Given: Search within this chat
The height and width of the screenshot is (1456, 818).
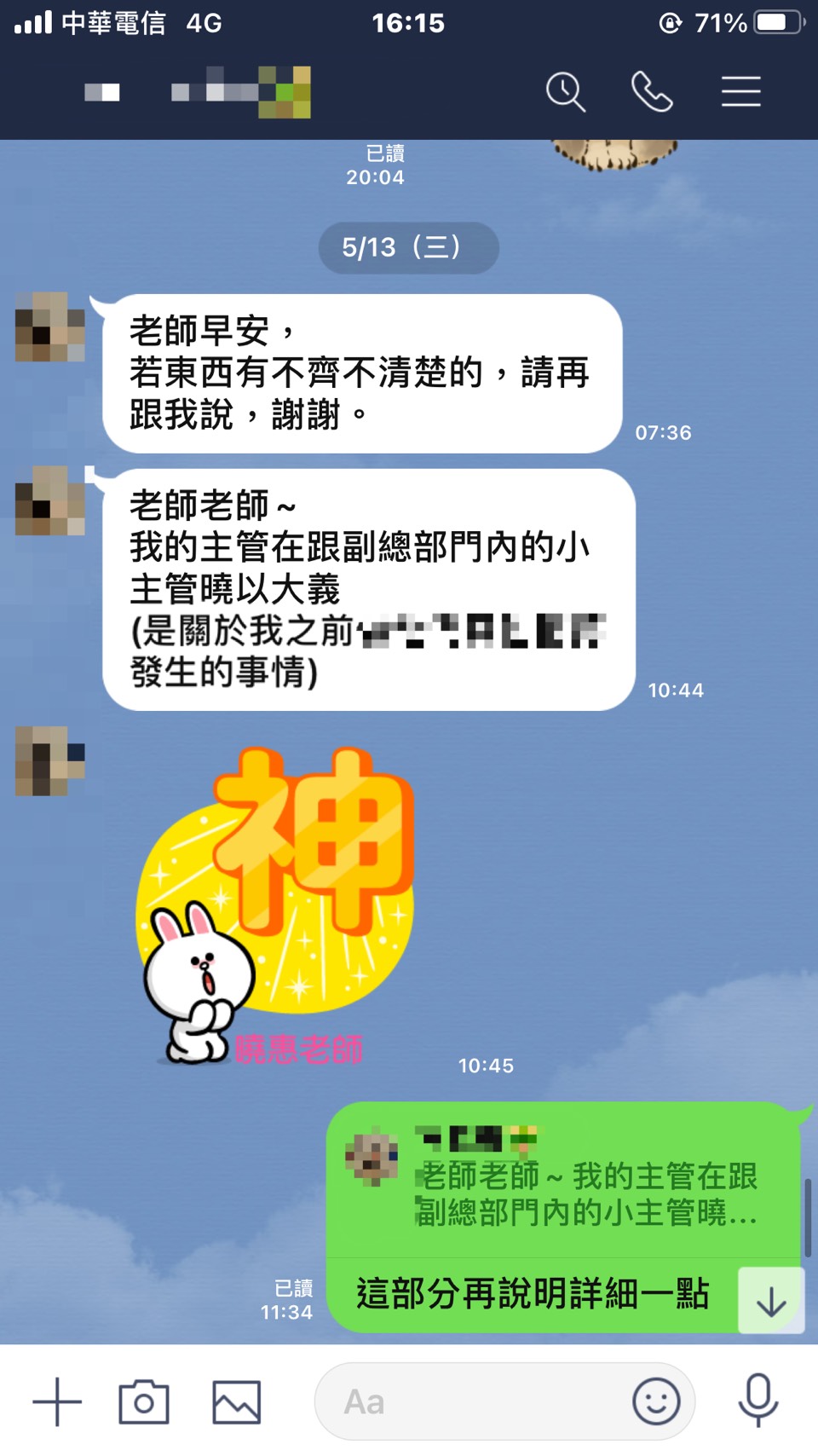Looking at the screenshot, I should (x=566, y=91).
